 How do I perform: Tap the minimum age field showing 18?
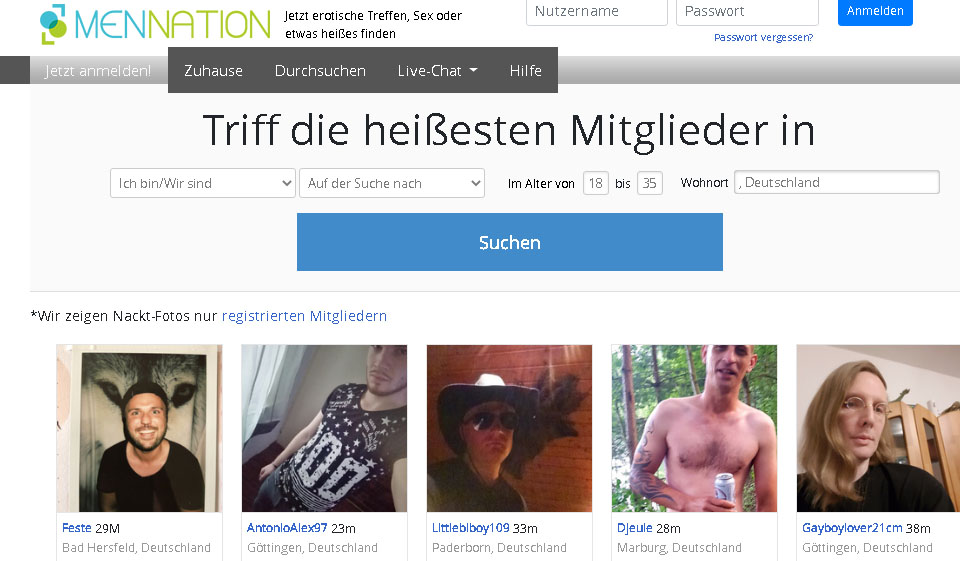point(596,183)
